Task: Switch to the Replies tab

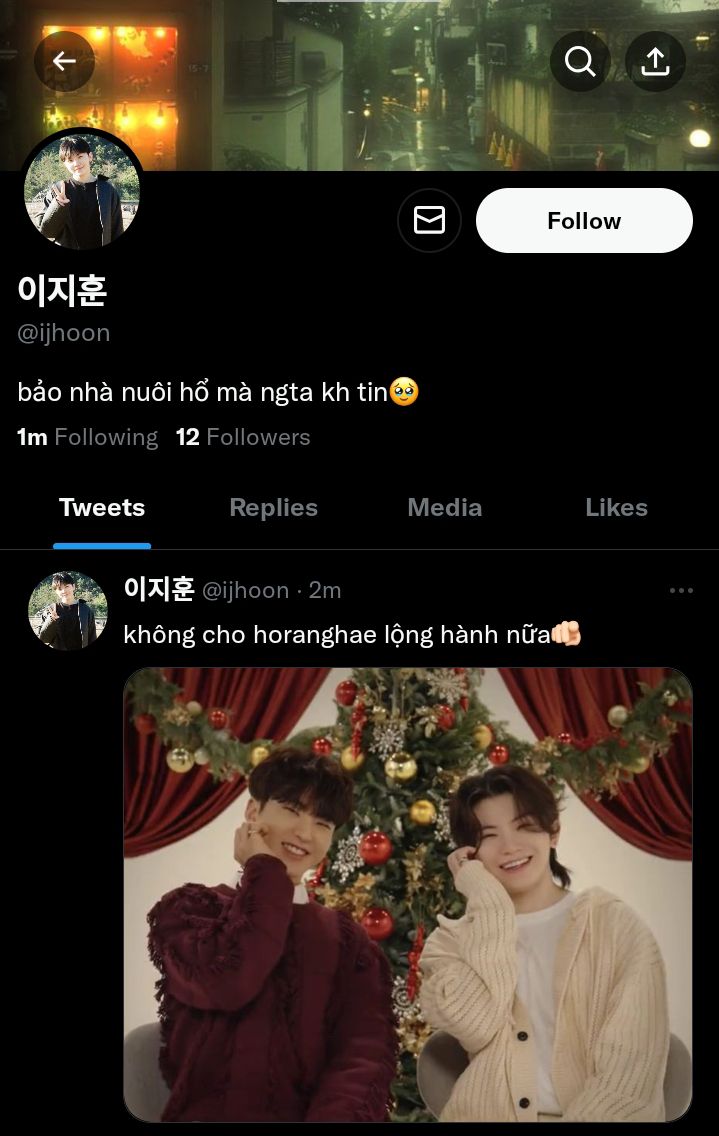Action: tap(273, 508)
